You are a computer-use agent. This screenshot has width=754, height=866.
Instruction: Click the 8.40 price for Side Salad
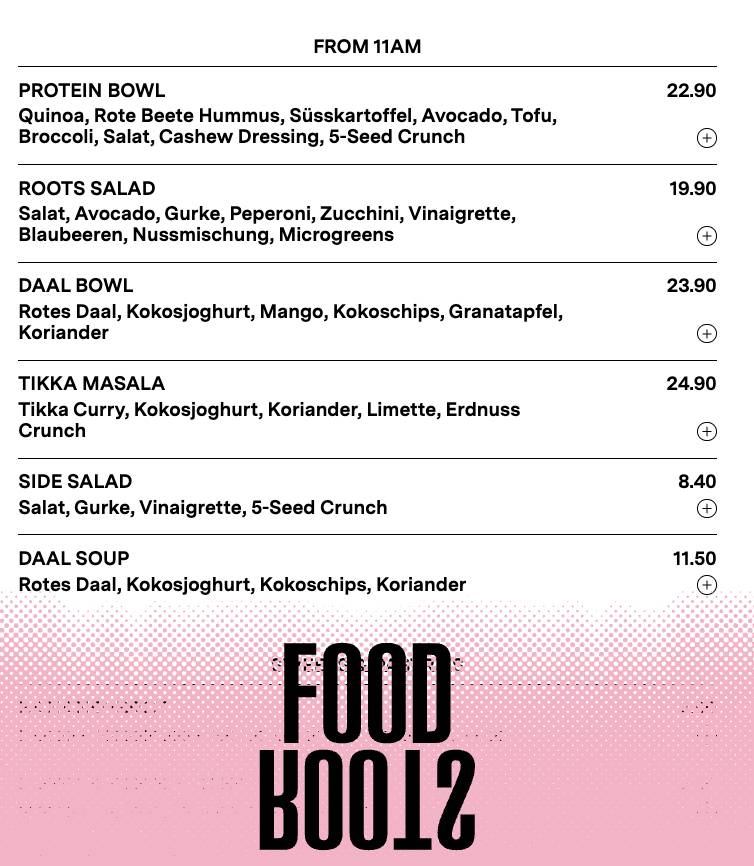696,481
